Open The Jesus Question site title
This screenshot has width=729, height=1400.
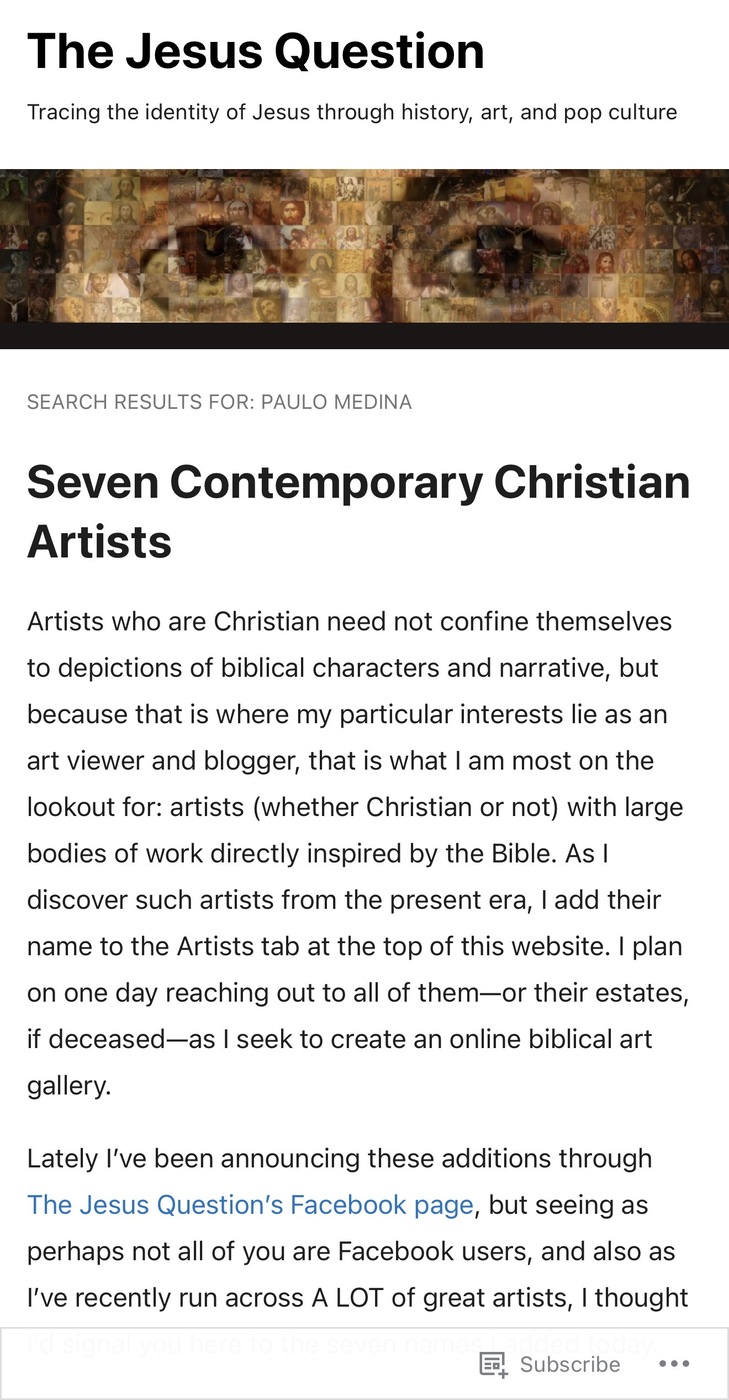256,51
